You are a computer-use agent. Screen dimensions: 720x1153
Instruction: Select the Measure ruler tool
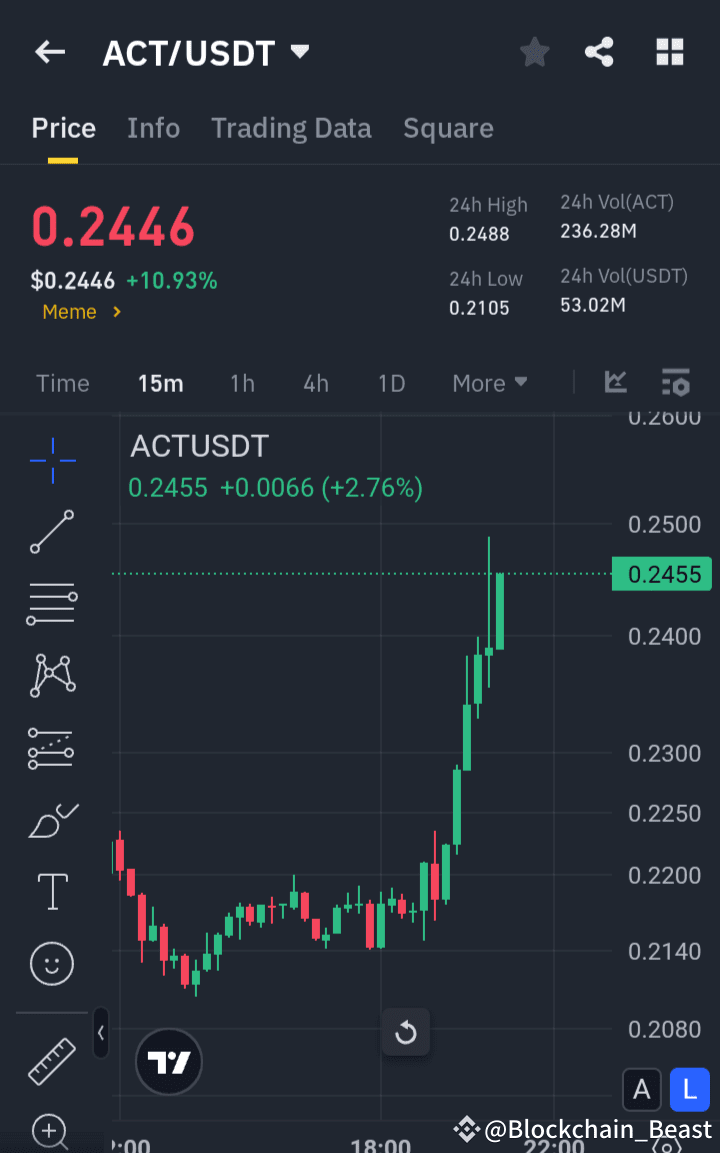[x=51, y=1062]
